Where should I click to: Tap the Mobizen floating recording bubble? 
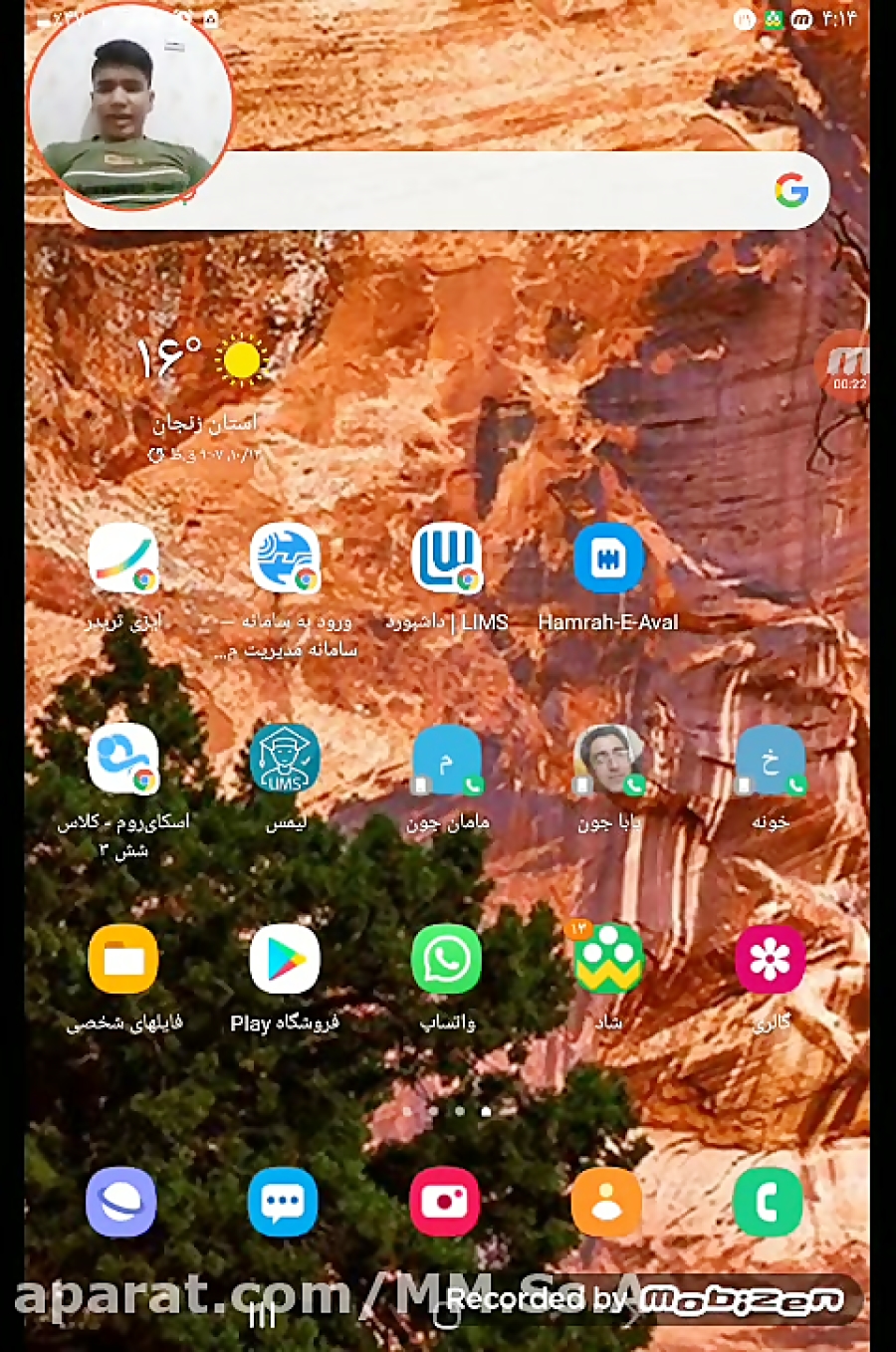coord(846,366)
